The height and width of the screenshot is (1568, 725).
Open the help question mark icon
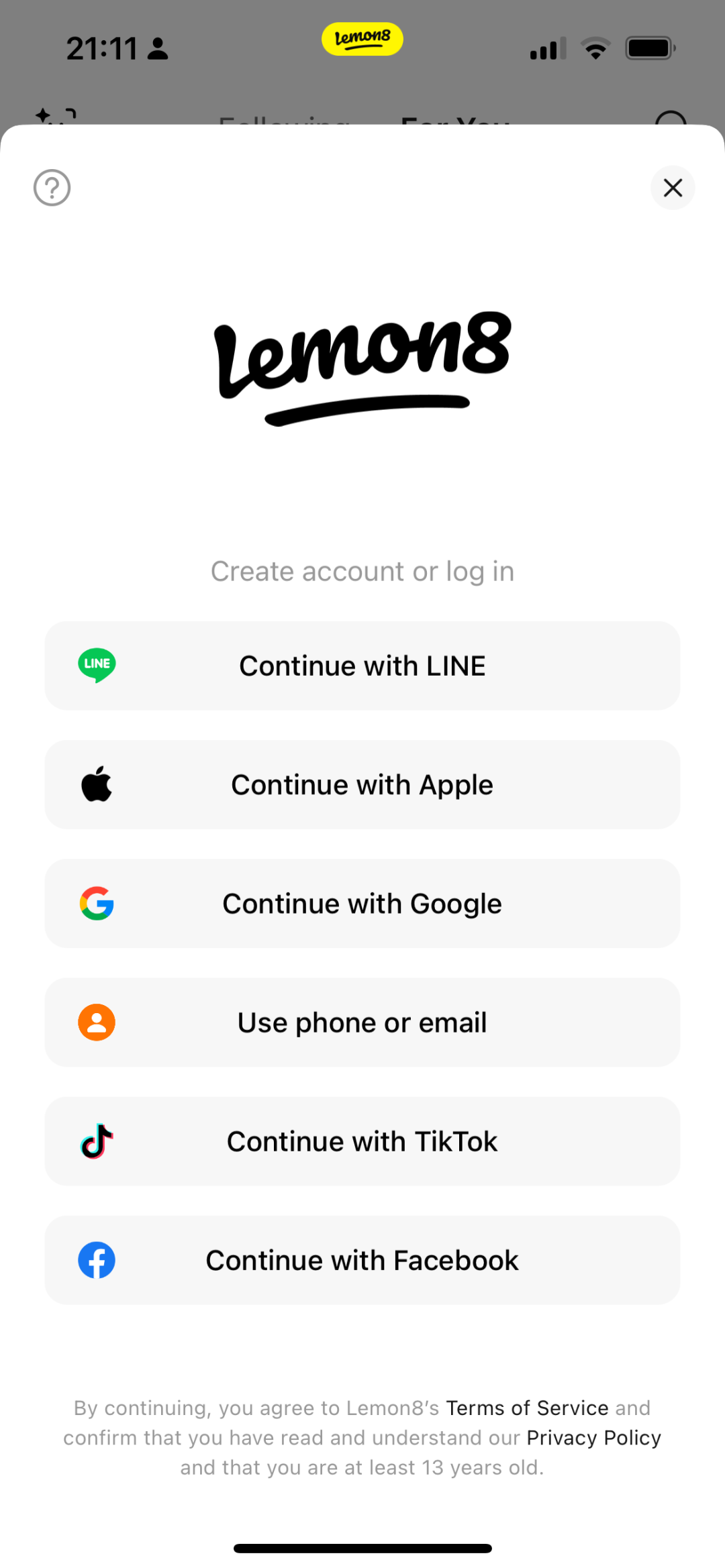tap(52, 189)
